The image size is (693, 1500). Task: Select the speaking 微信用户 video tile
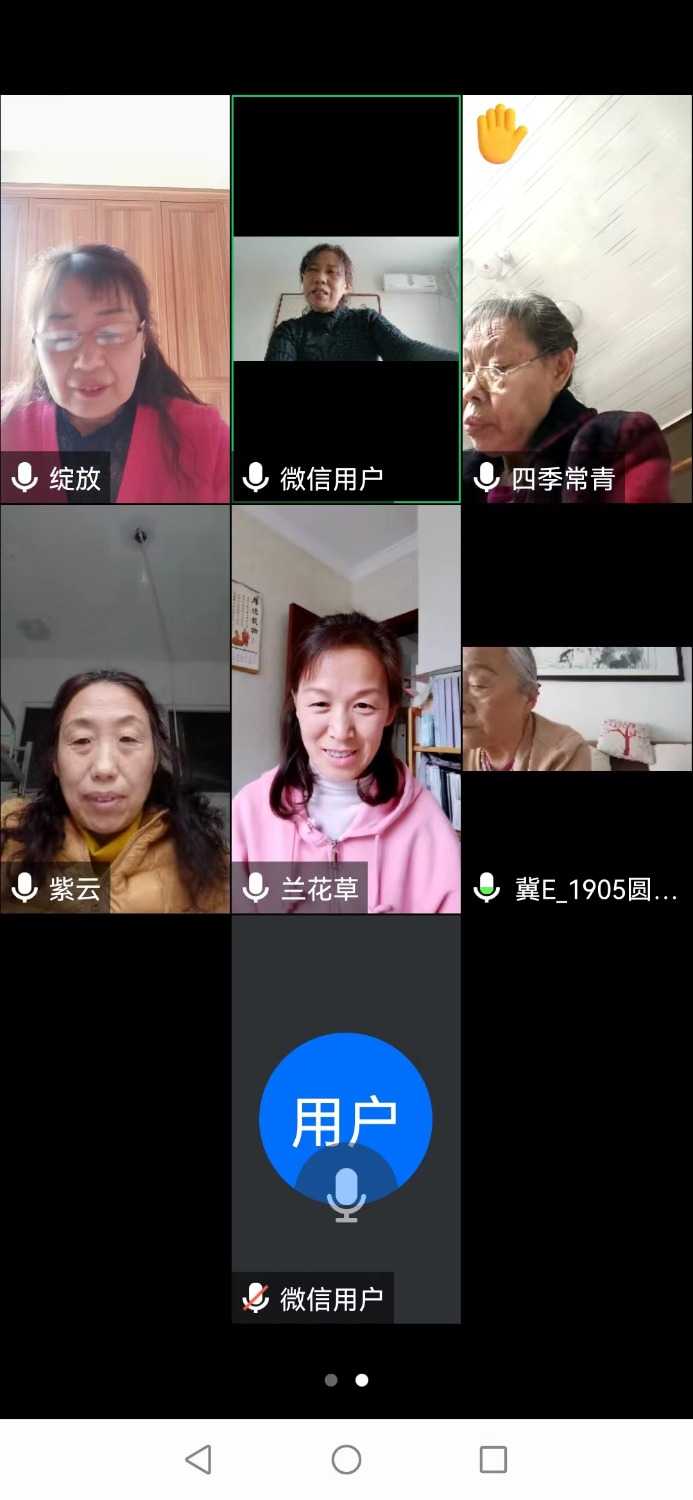coord(346,298)
